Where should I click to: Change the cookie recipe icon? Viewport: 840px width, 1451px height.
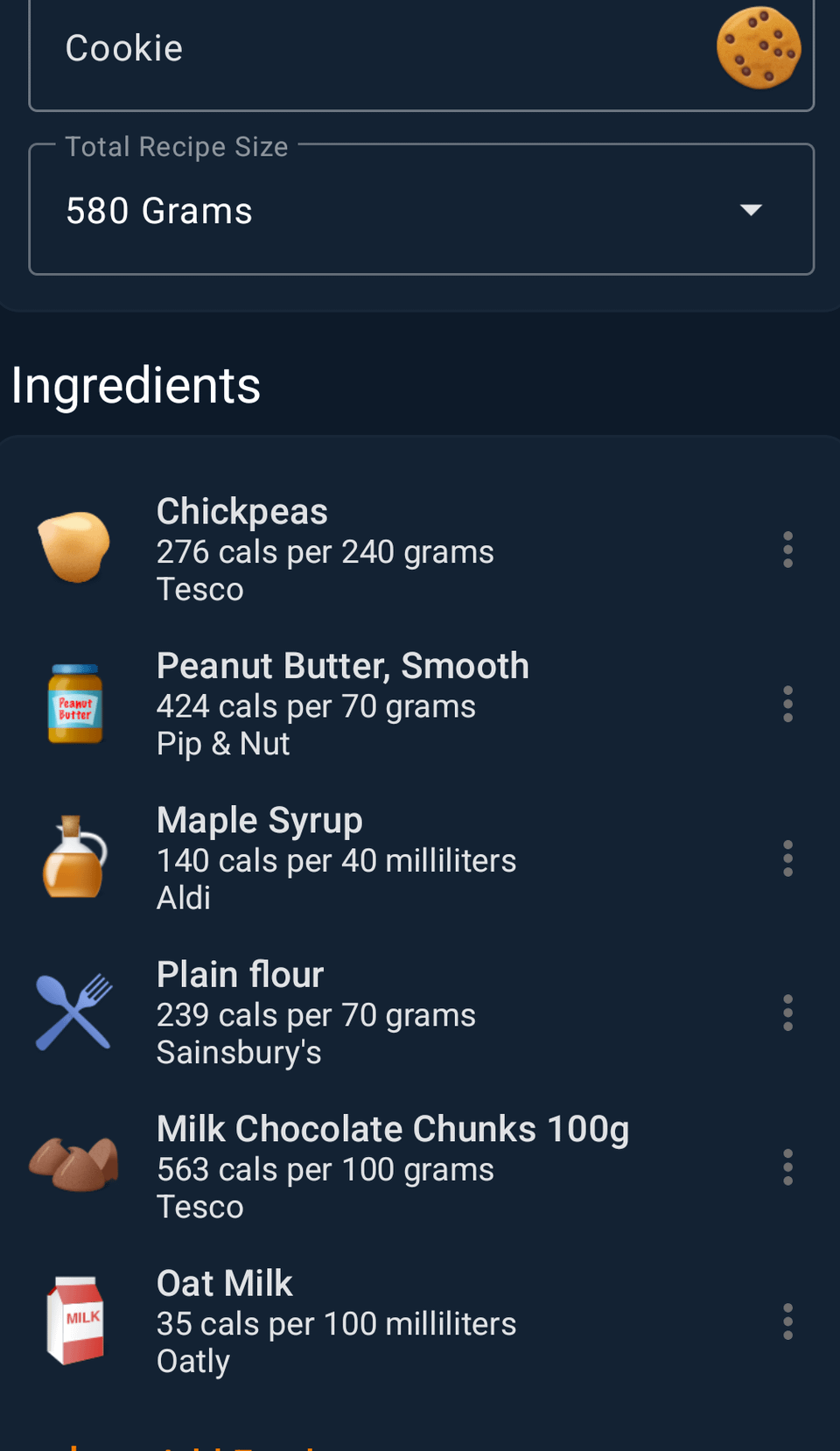(x=758, y=49)
